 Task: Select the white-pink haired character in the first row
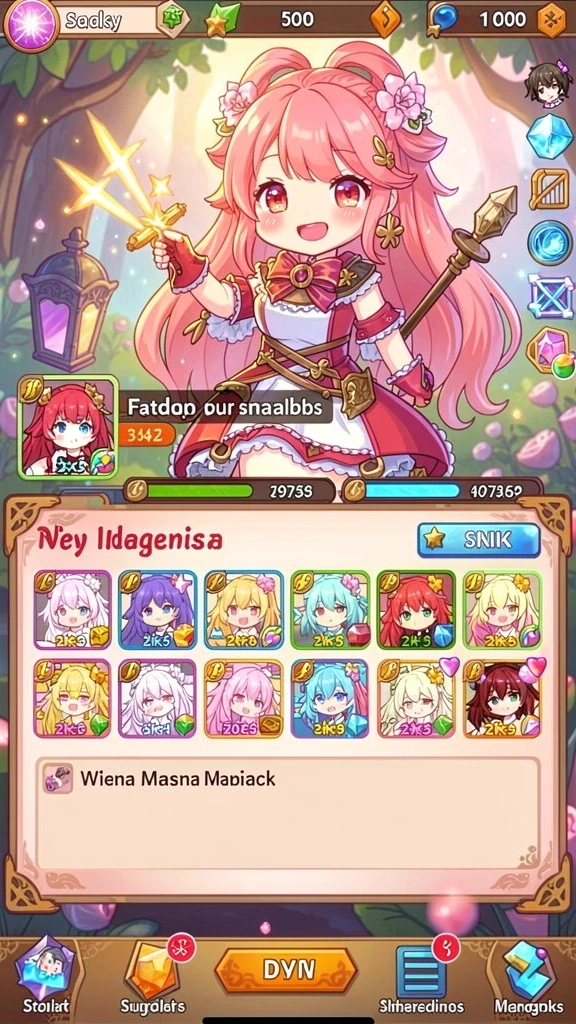[72, 609]
